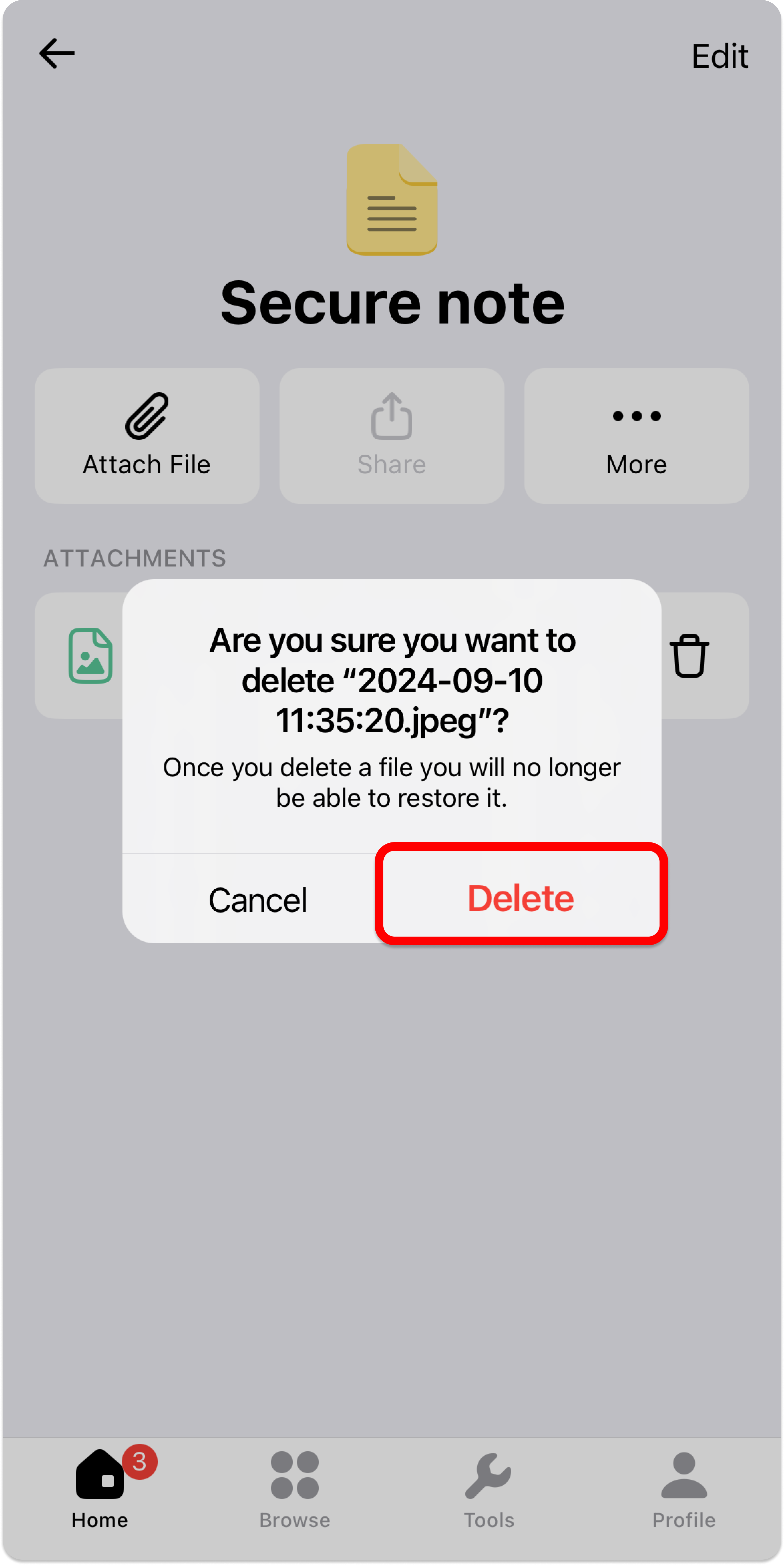Go back using the top-left arrow
This screenshot has height=1565, width=784.
pyautogui.click(x=57, y=54)
